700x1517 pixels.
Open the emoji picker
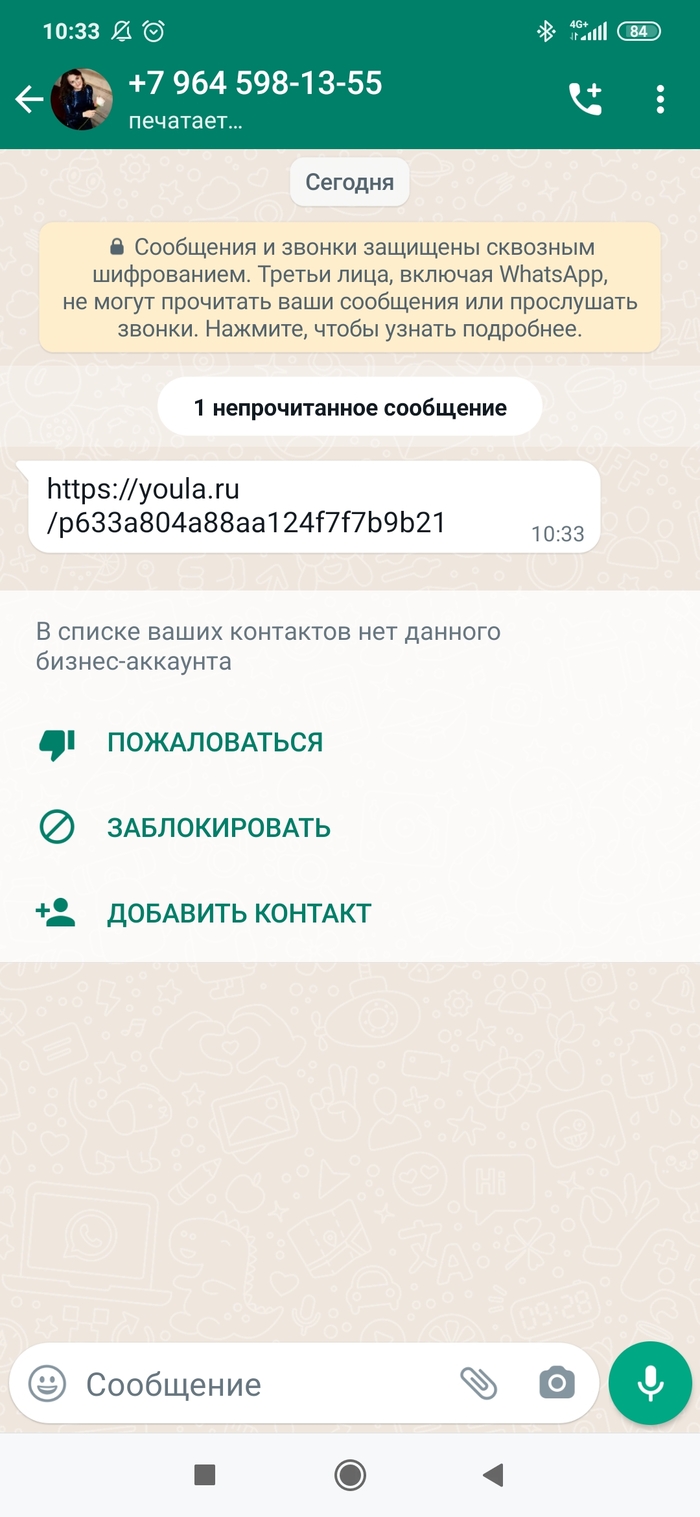point(47,1384)
